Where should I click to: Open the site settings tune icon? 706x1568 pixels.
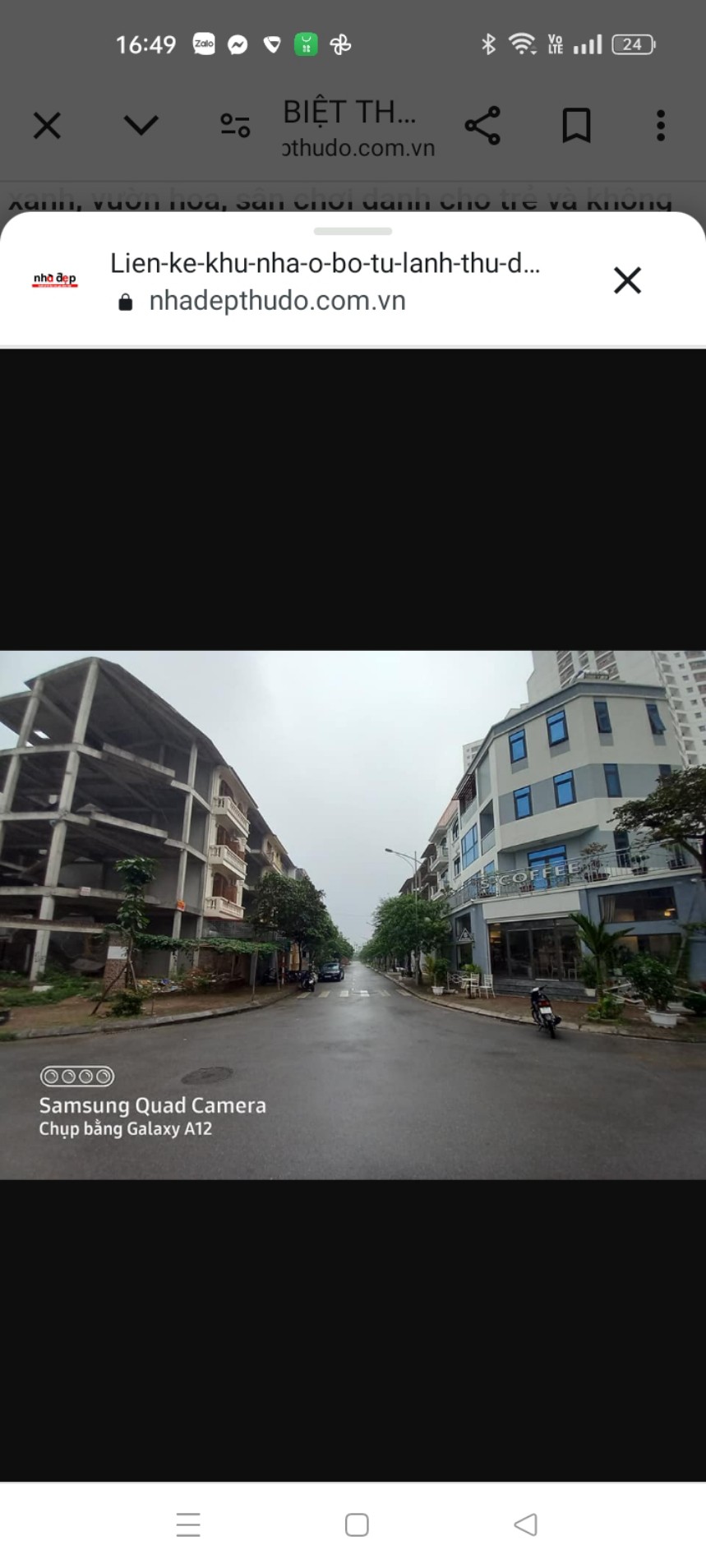pyautogui.click(x=235, y=126)
